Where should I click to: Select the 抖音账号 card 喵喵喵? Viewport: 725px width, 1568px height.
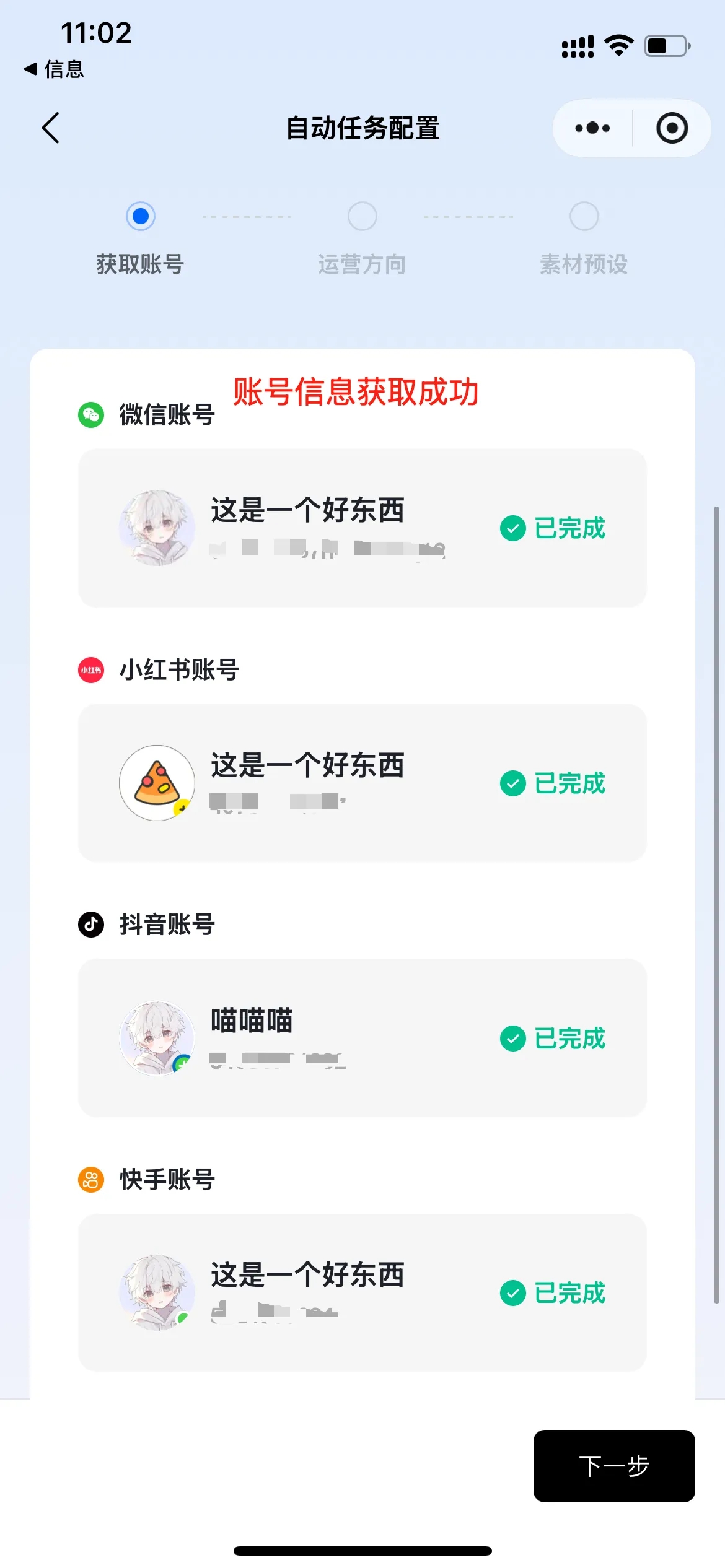point(362,1038)
